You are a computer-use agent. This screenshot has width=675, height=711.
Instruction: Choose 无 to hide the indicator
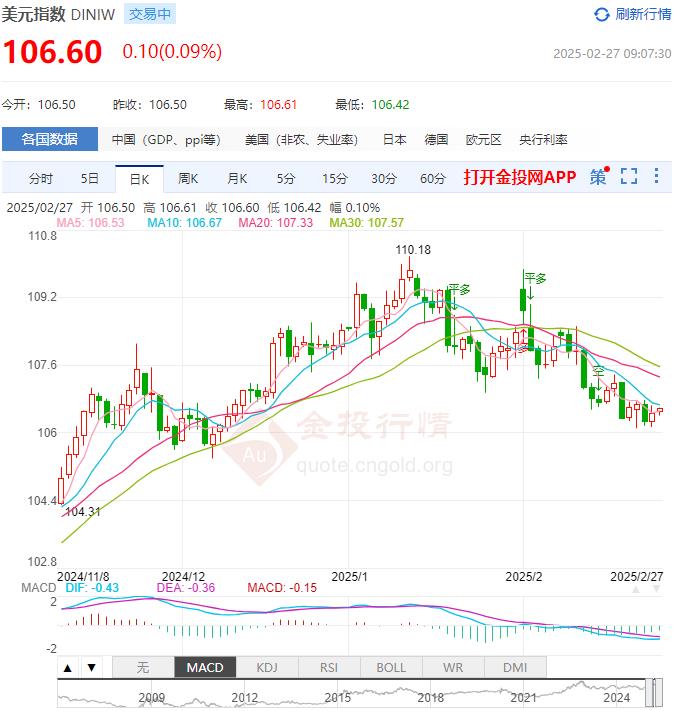click(143, 667)
